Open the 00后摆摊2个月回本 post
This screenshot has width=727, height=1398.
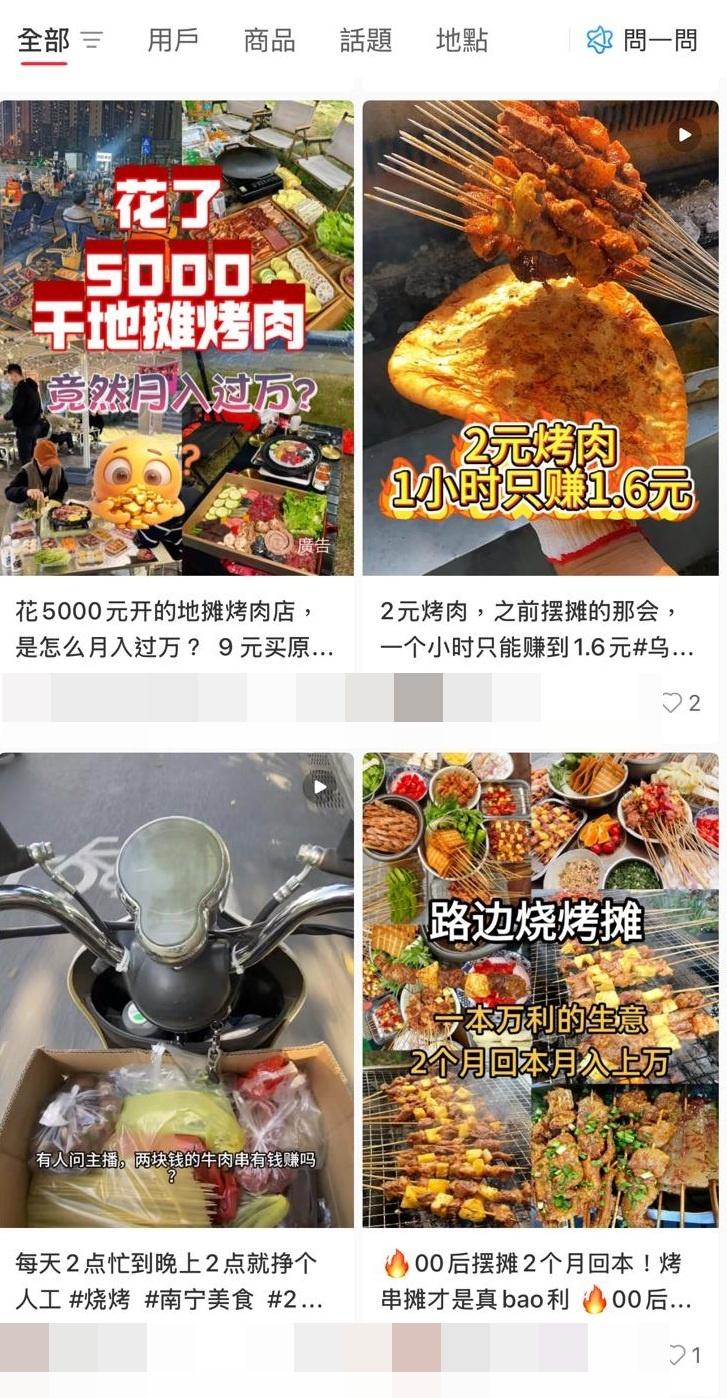(x=540, y=990)
